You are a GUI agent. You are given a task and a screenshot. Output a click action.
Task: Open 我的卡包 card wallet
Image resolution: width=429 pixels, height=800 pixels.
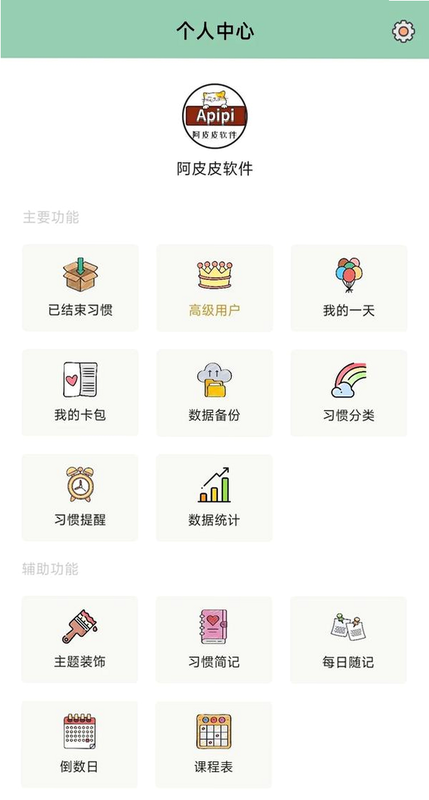coord(80,393)
